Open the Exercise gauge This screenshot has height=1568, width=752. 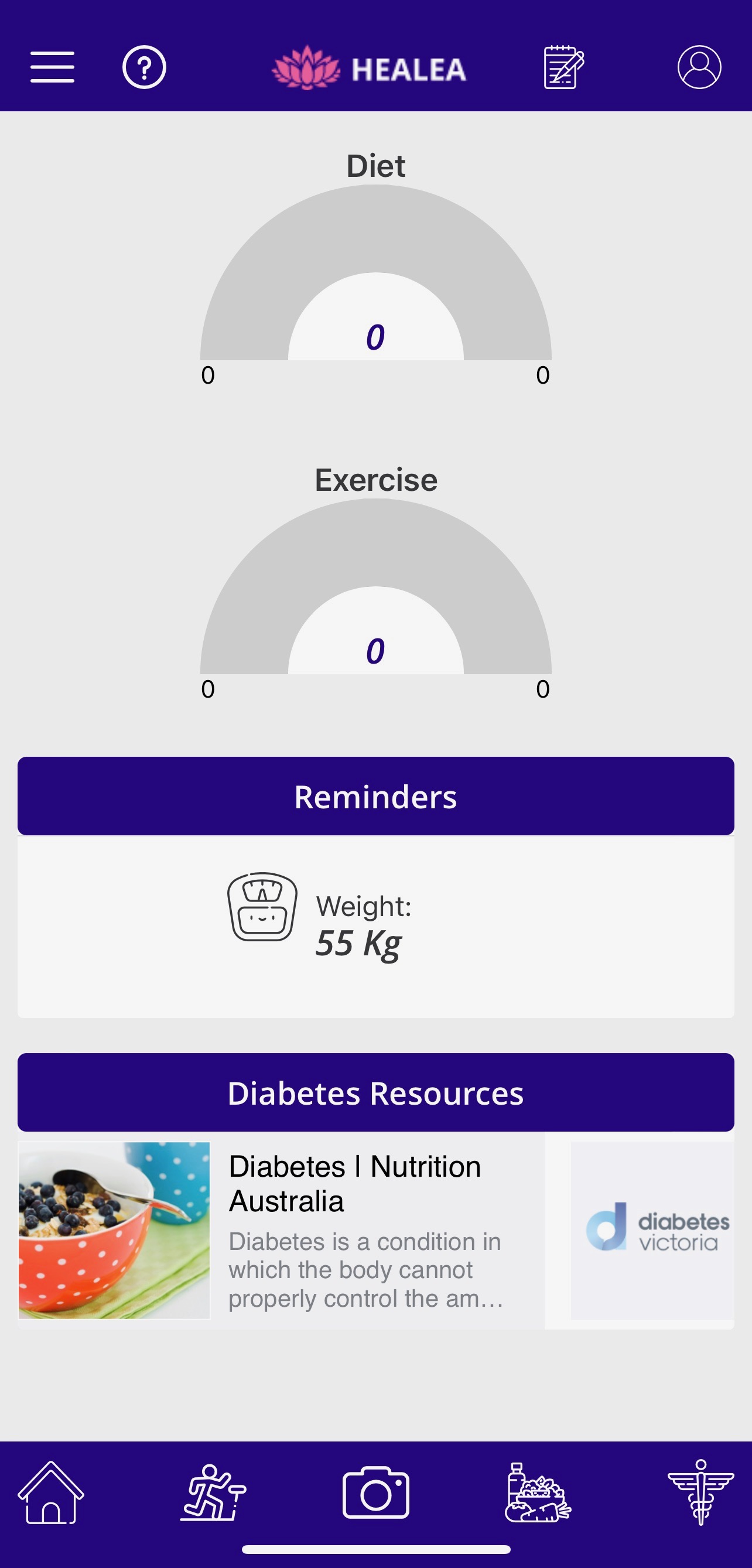click(375, 593)
